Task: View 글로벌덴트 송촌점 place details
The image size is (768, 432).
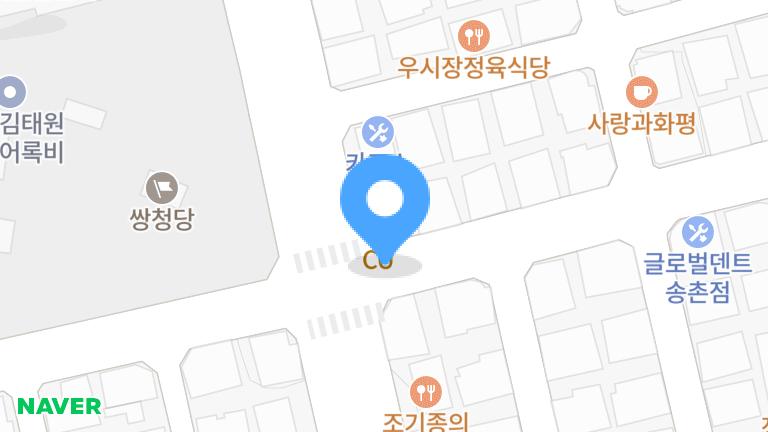Action: pyautogui.click(x=698, y=234)
